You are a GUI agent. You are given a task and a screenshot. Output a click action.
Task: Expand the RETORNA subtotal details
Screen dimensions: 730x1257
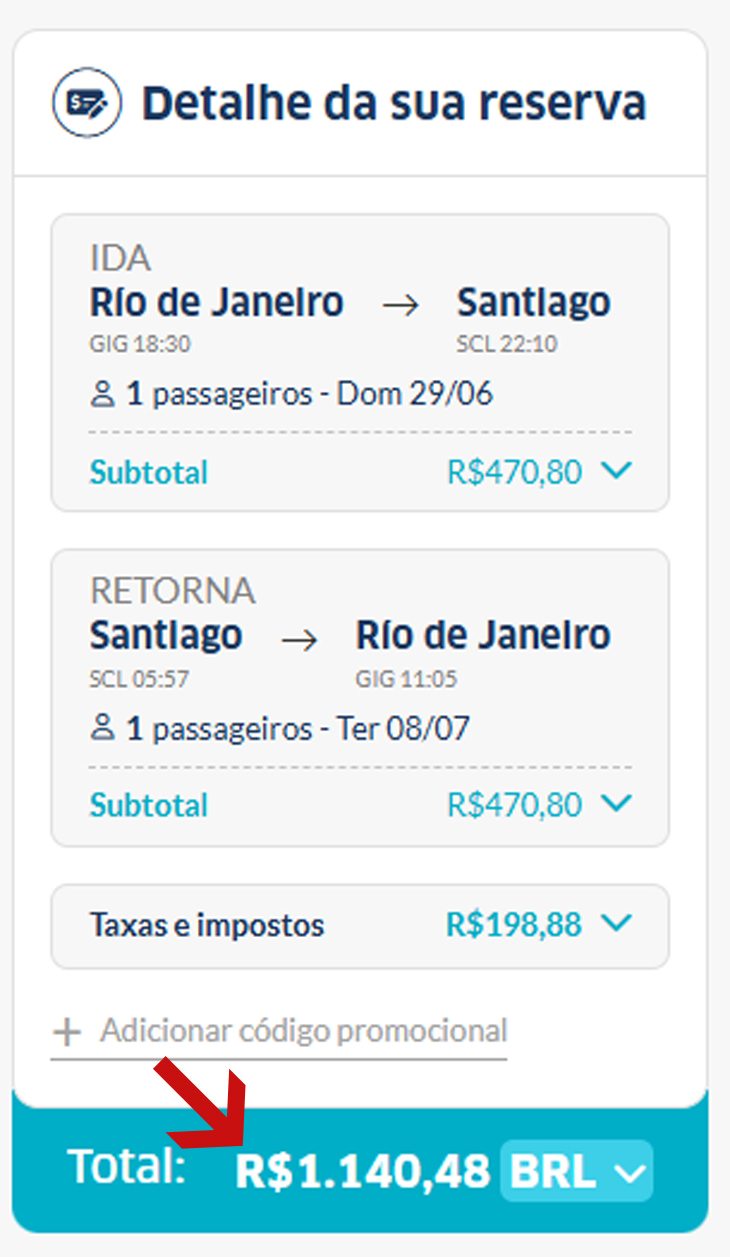tap(619, 803)
